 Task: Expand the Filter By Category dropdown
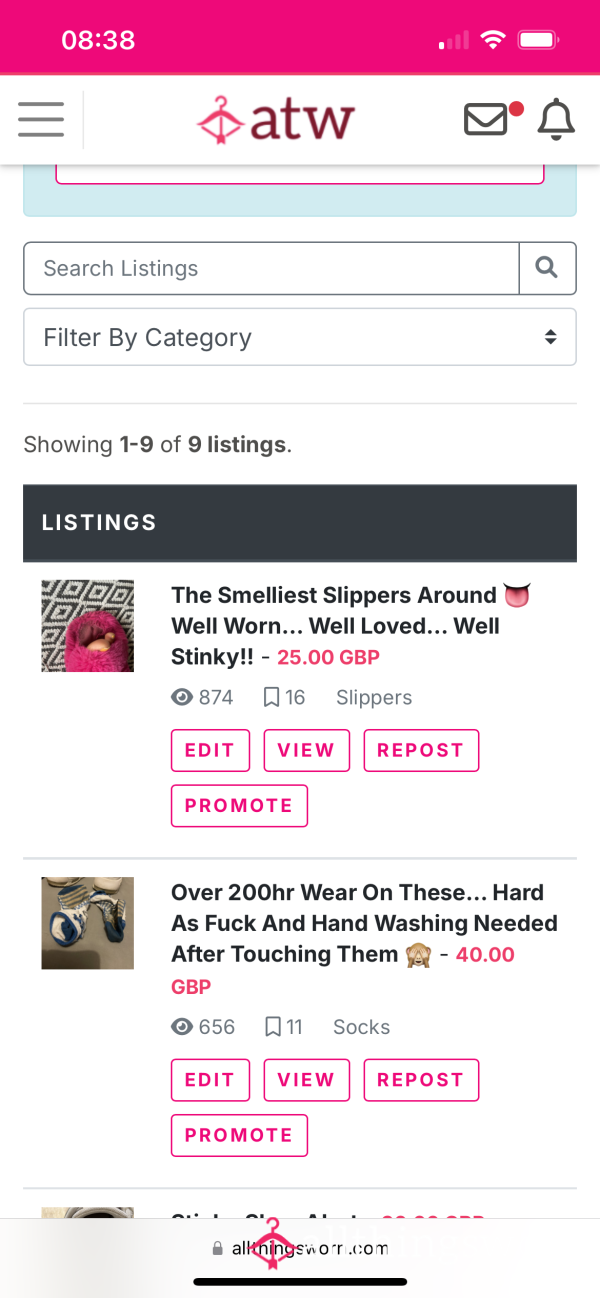tap(300, 337)
